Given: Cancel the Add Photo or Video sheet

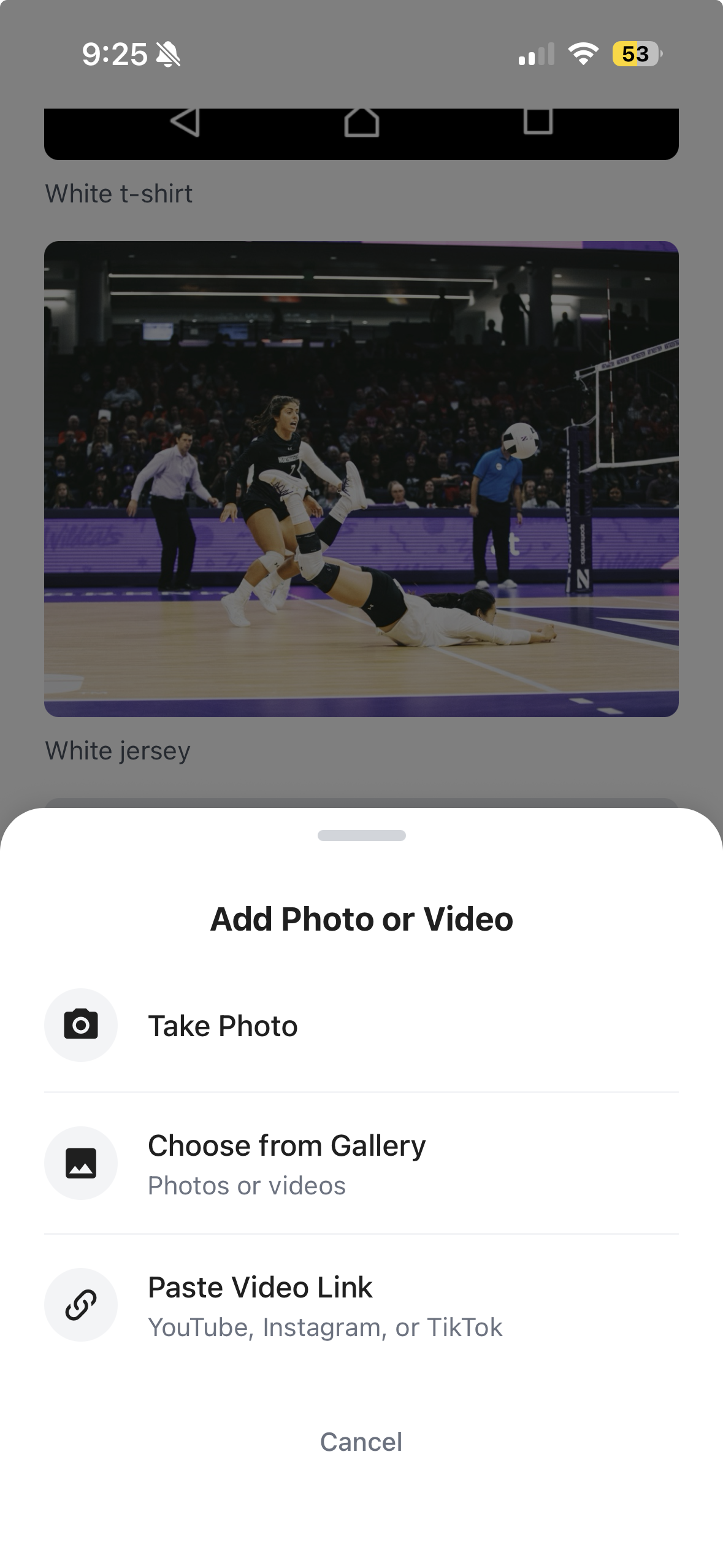Looking at the screenshot, I should (361, 1442).
